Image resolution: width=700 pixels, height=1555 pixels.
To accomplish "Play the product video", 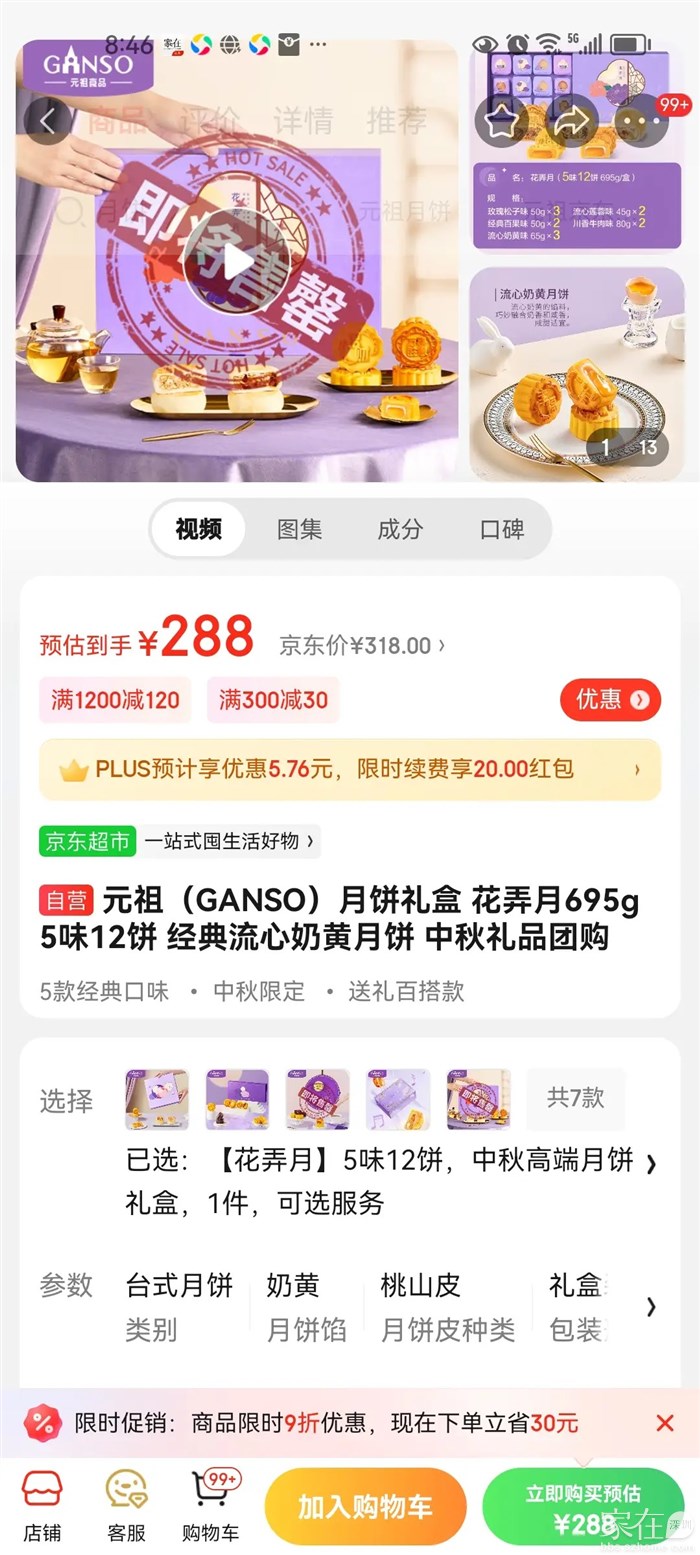I will 237,262.
